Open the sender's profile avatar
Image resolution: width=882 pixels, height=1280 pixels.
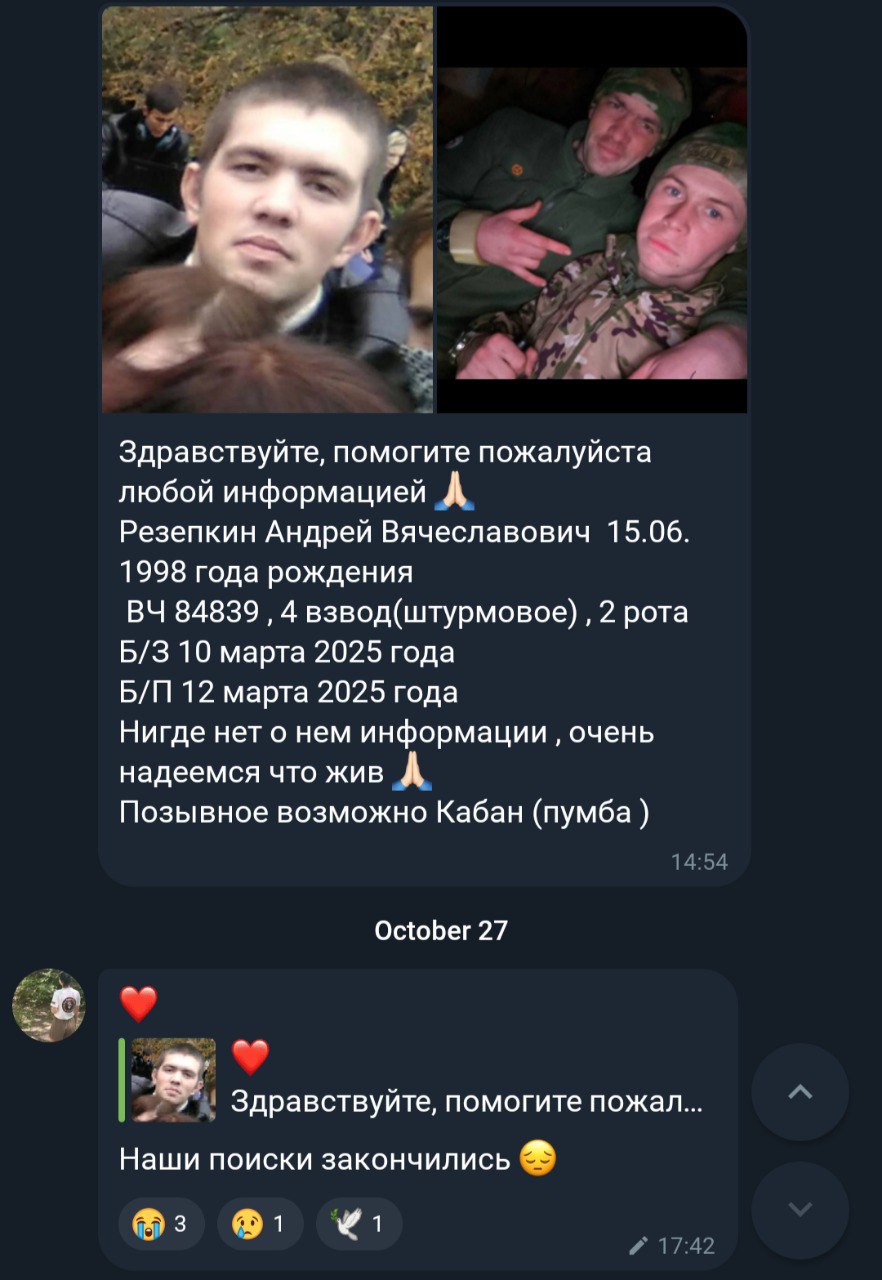(x=48, y=1004)
